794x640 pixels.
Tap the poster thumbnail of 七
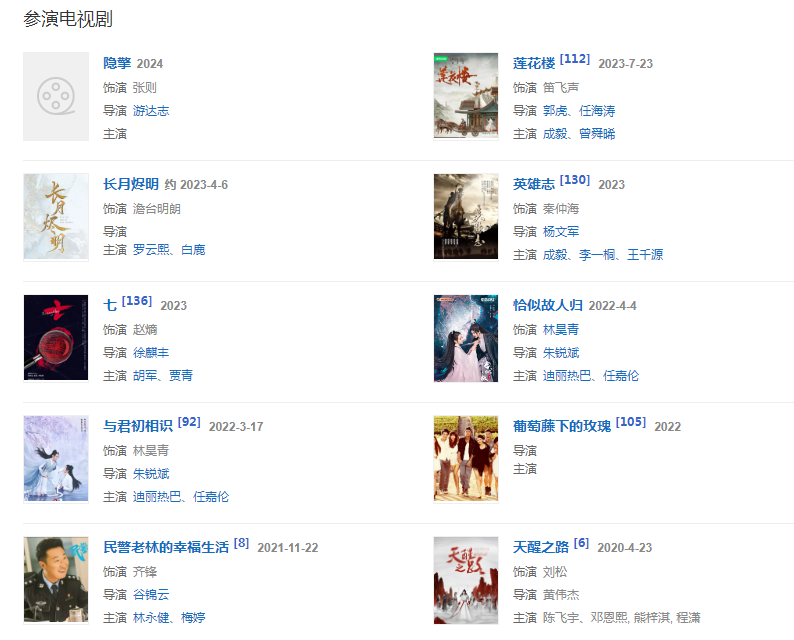[56, 337]
